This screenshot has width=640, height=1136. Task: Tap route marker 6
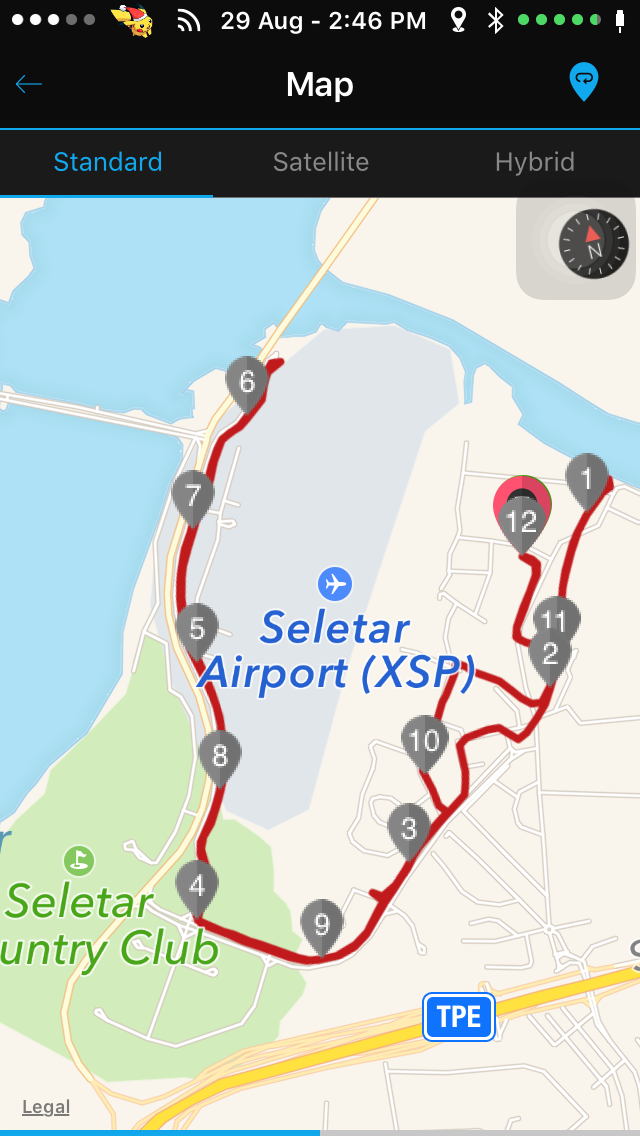coord(247,382)
